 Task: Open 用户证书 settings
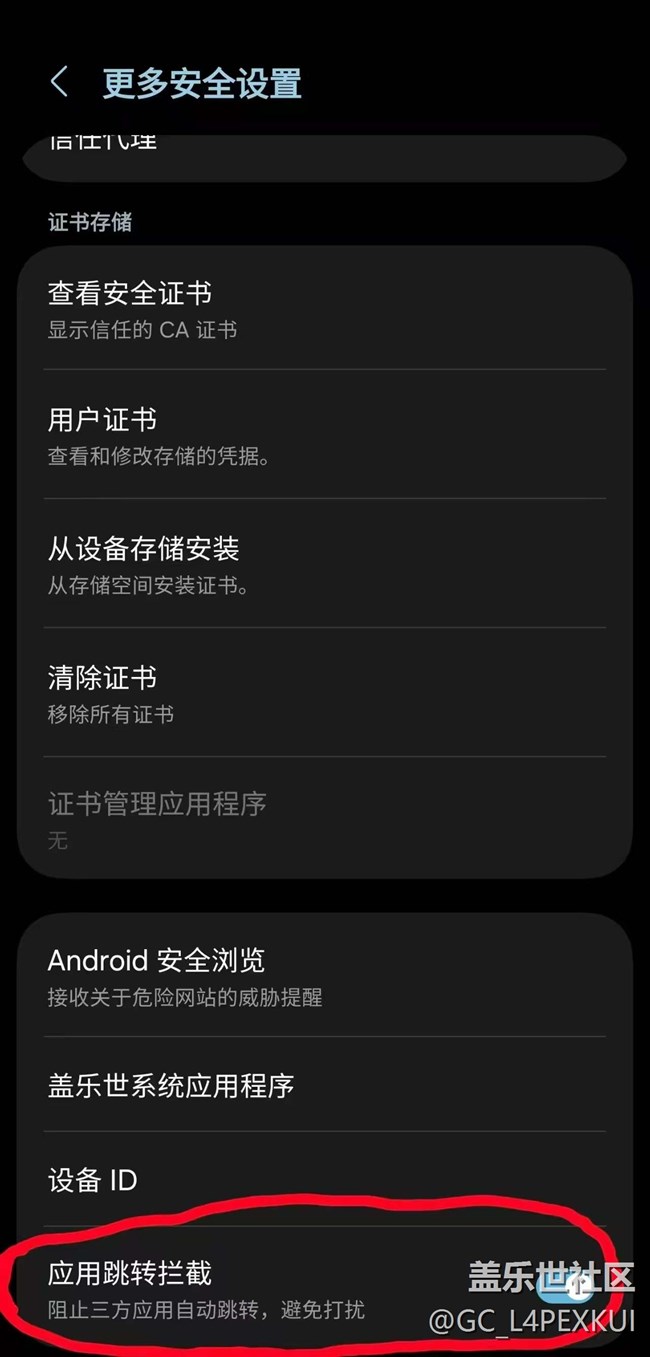tap(325, 435)
